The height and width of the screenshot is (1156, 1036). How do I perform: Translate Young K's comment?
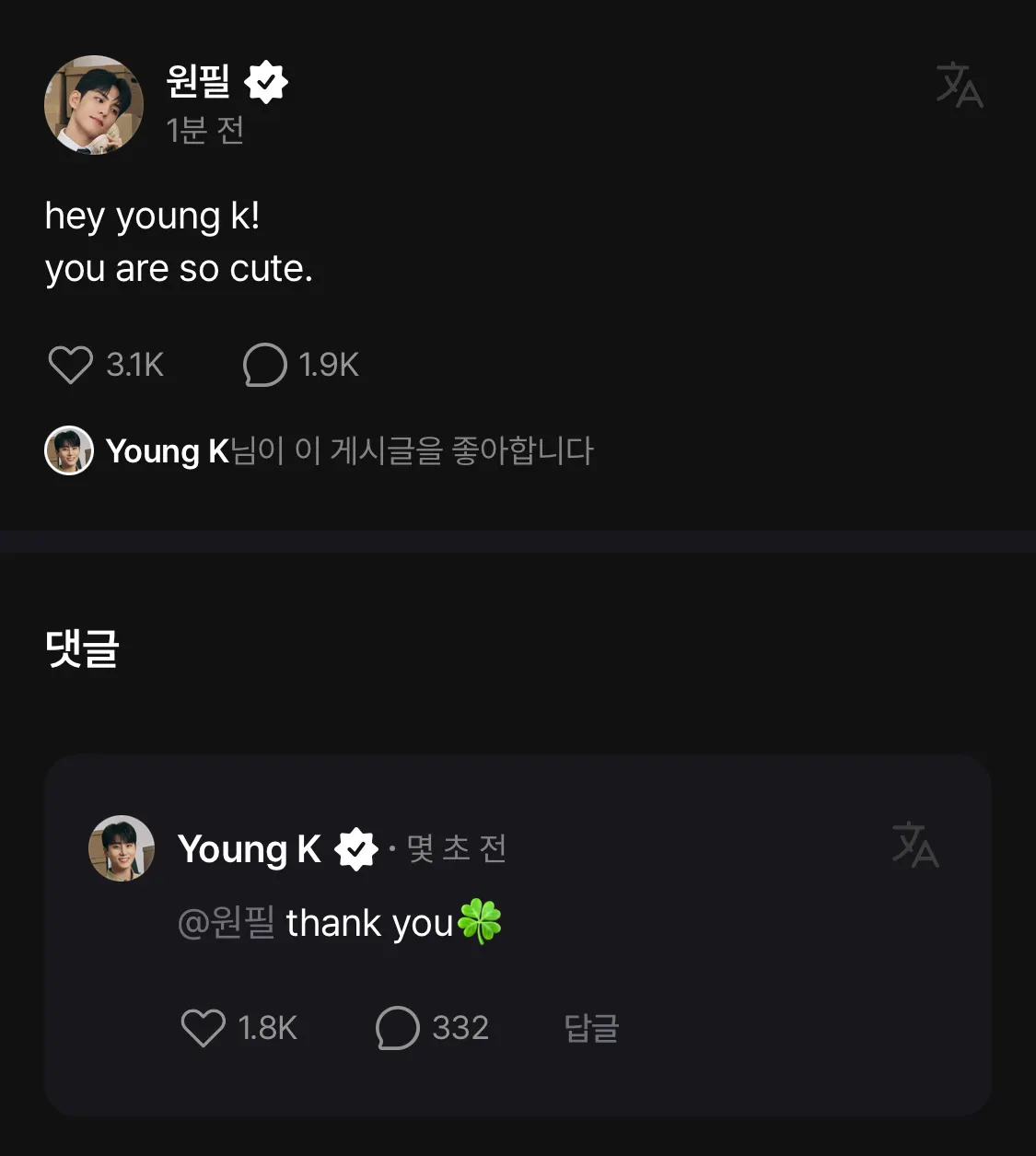pyautogui.click(x=914, y=845)
